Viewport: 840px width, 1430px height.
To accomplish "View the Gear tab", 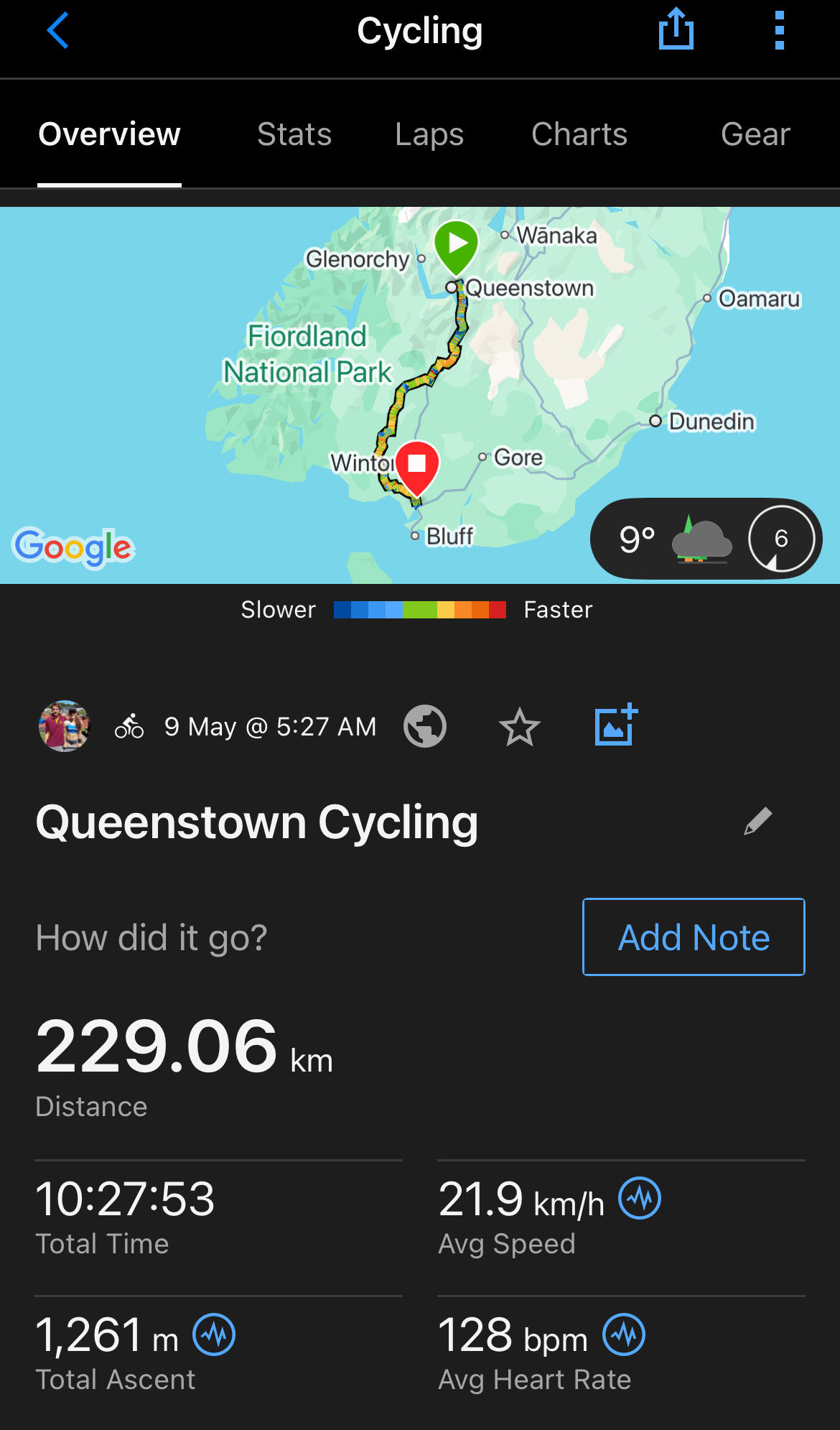I will coord(755,134).
